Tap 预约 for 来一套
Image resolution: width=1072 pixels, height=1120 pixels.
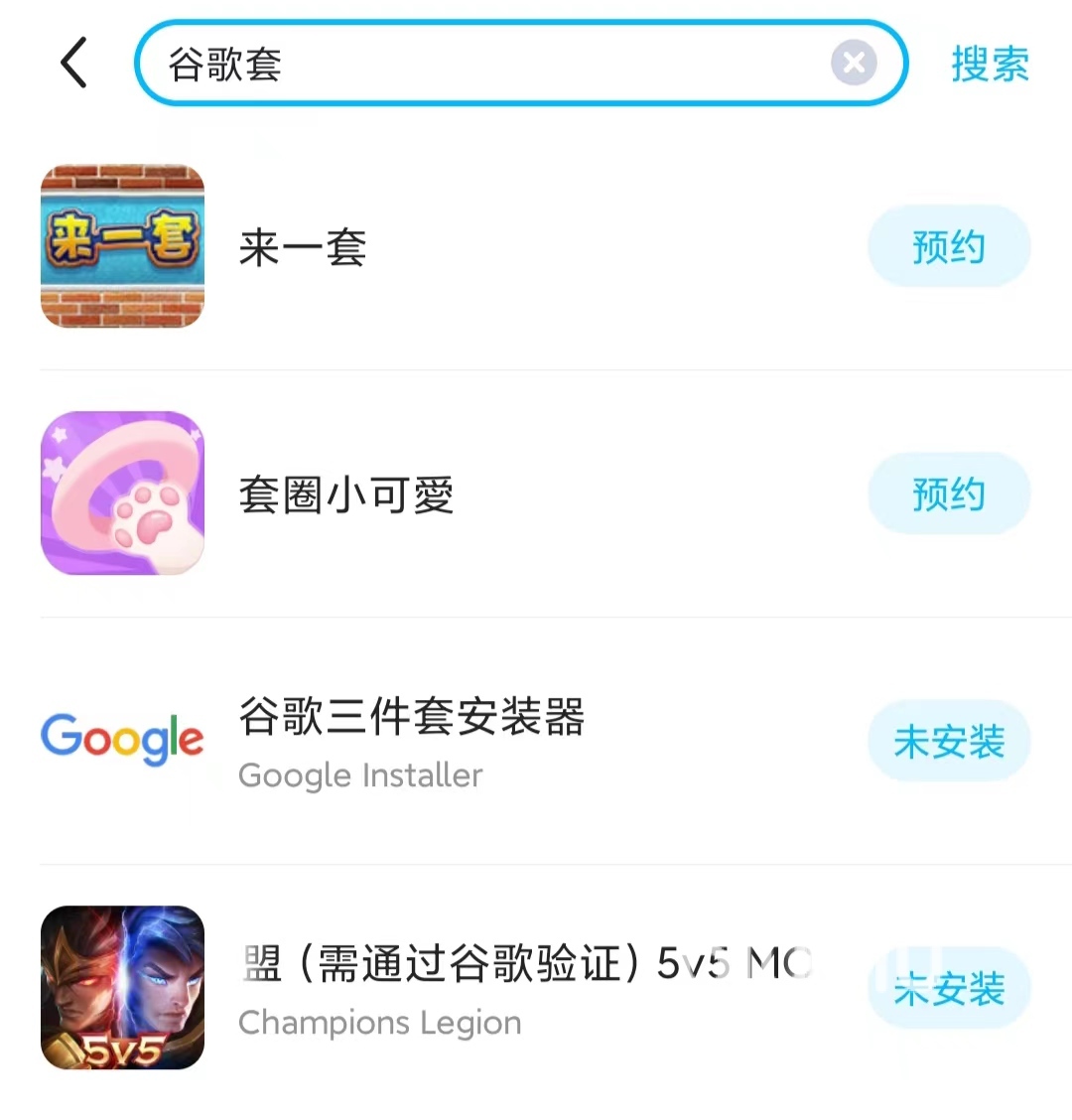(x=949, y=246)
